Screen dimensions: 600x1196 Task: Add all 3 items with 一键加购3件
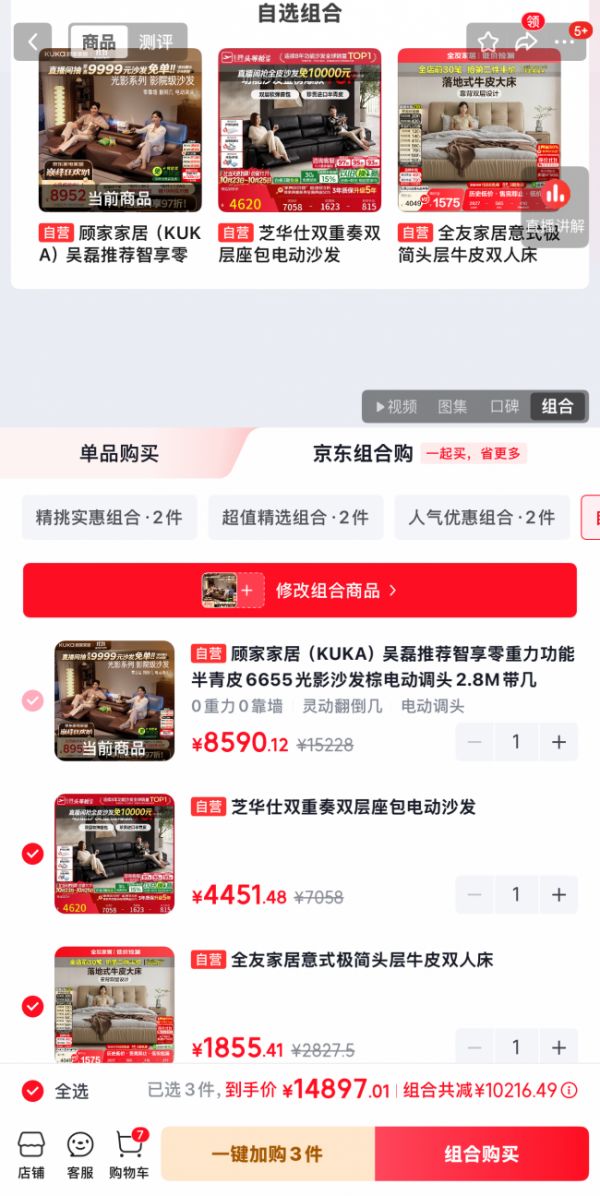click(268, 1153)
